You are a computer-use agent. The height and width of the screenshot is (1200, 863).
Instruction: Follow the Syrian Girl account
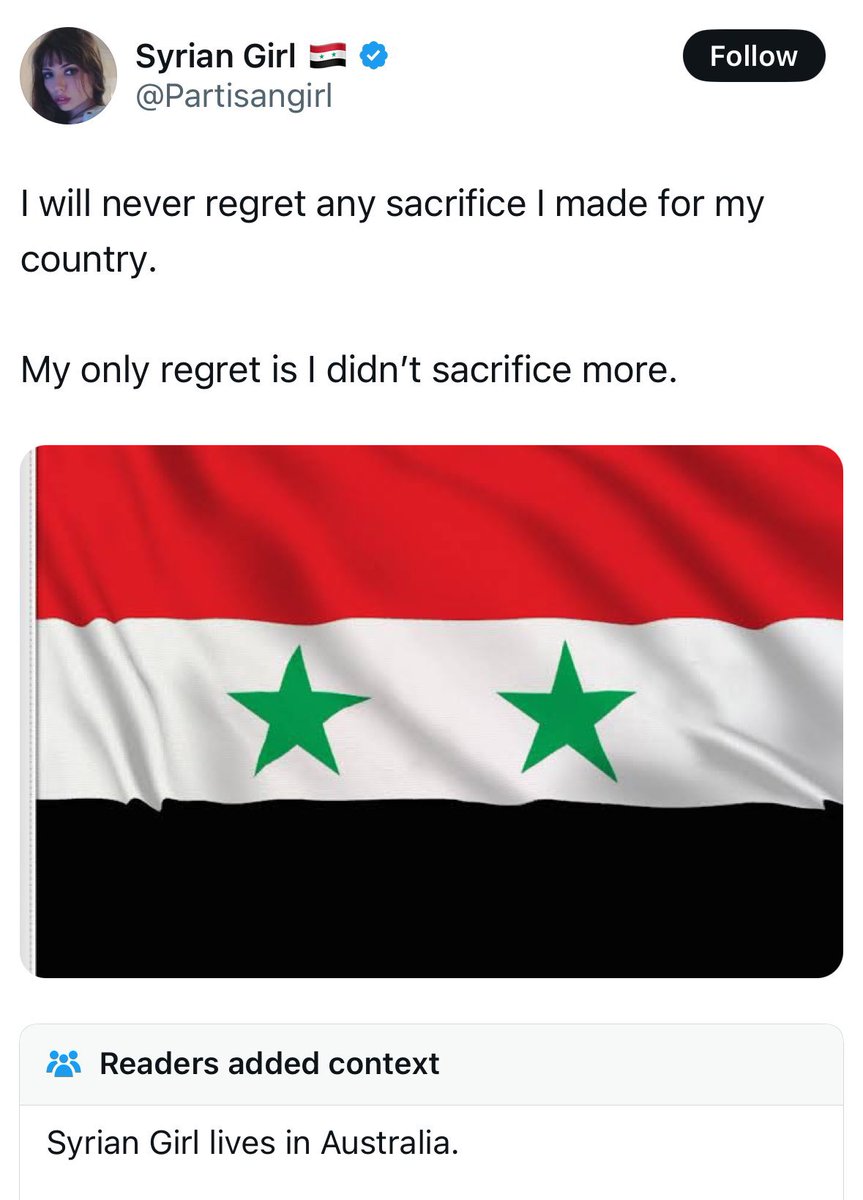coord(753,57)
